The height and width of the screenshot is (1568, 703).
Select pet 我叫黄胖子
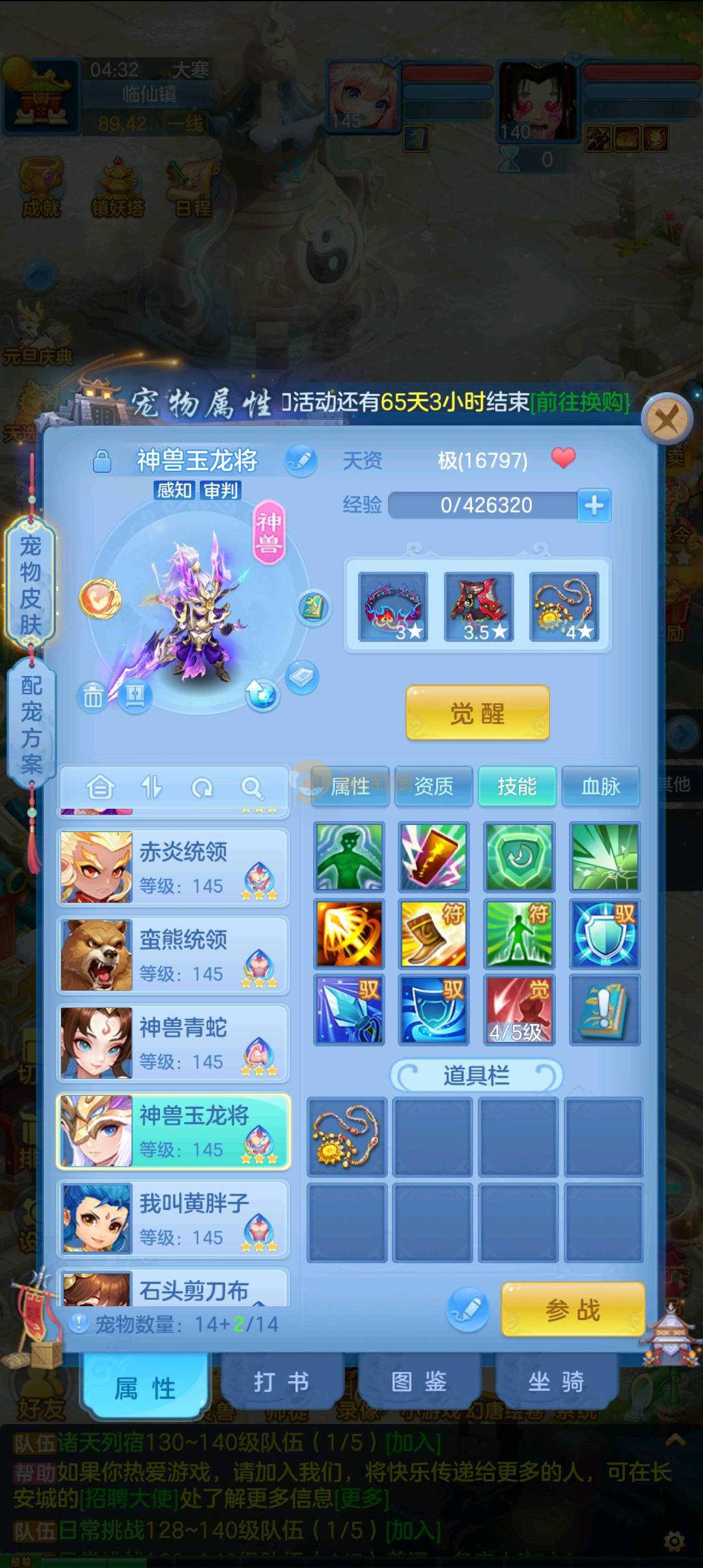pos(173,1218)
